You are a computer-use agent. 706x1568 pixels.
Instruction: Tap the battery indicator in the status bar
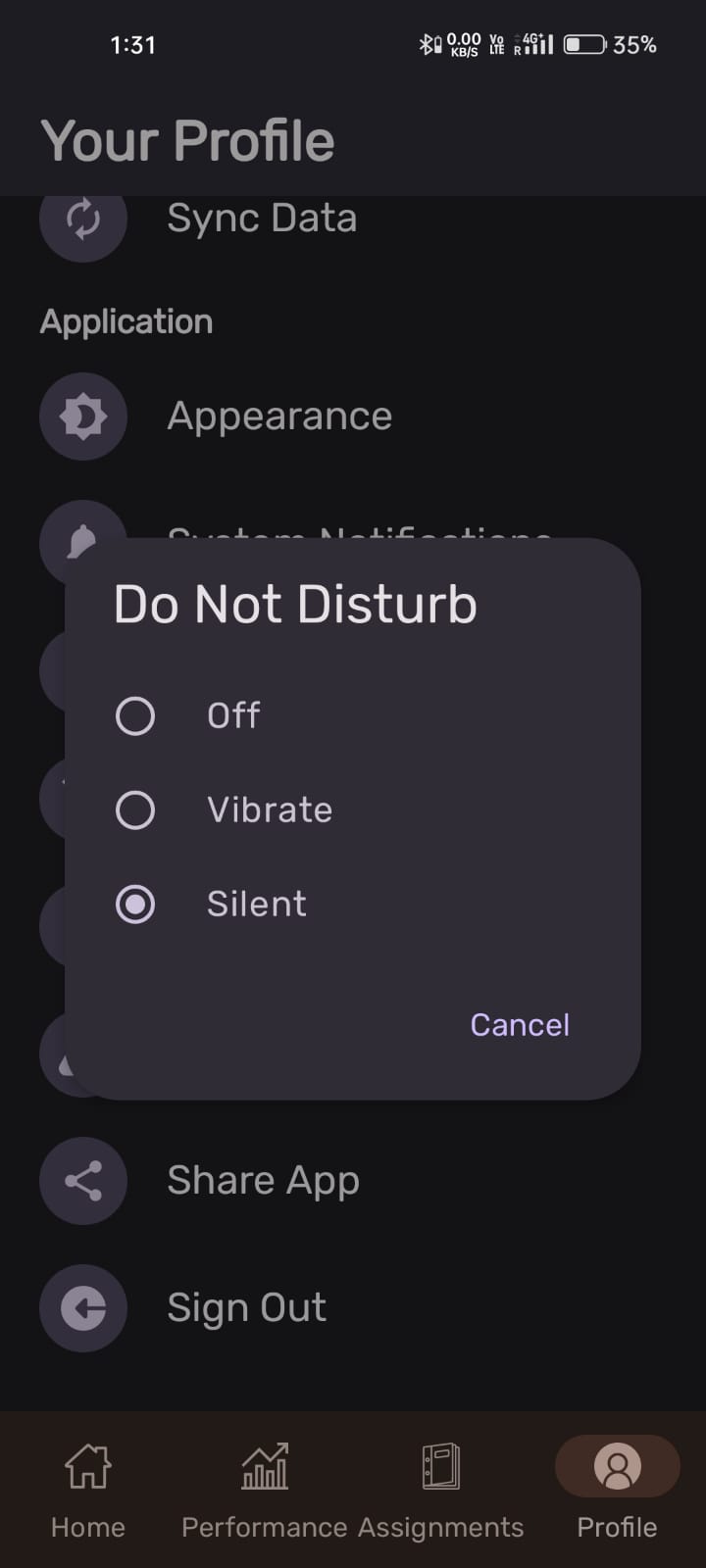point(584,43)
